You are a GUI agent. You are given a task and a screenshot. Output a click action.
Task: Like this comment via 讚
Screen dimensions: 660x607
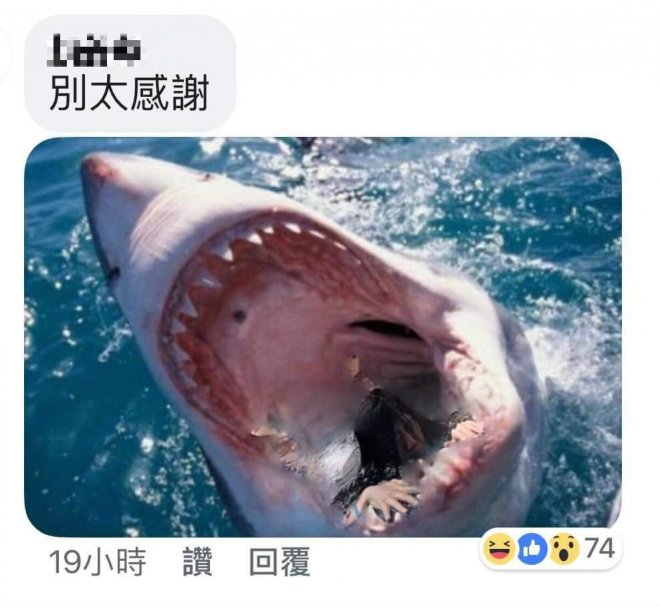pyautogui.click(x=198, y=562)
